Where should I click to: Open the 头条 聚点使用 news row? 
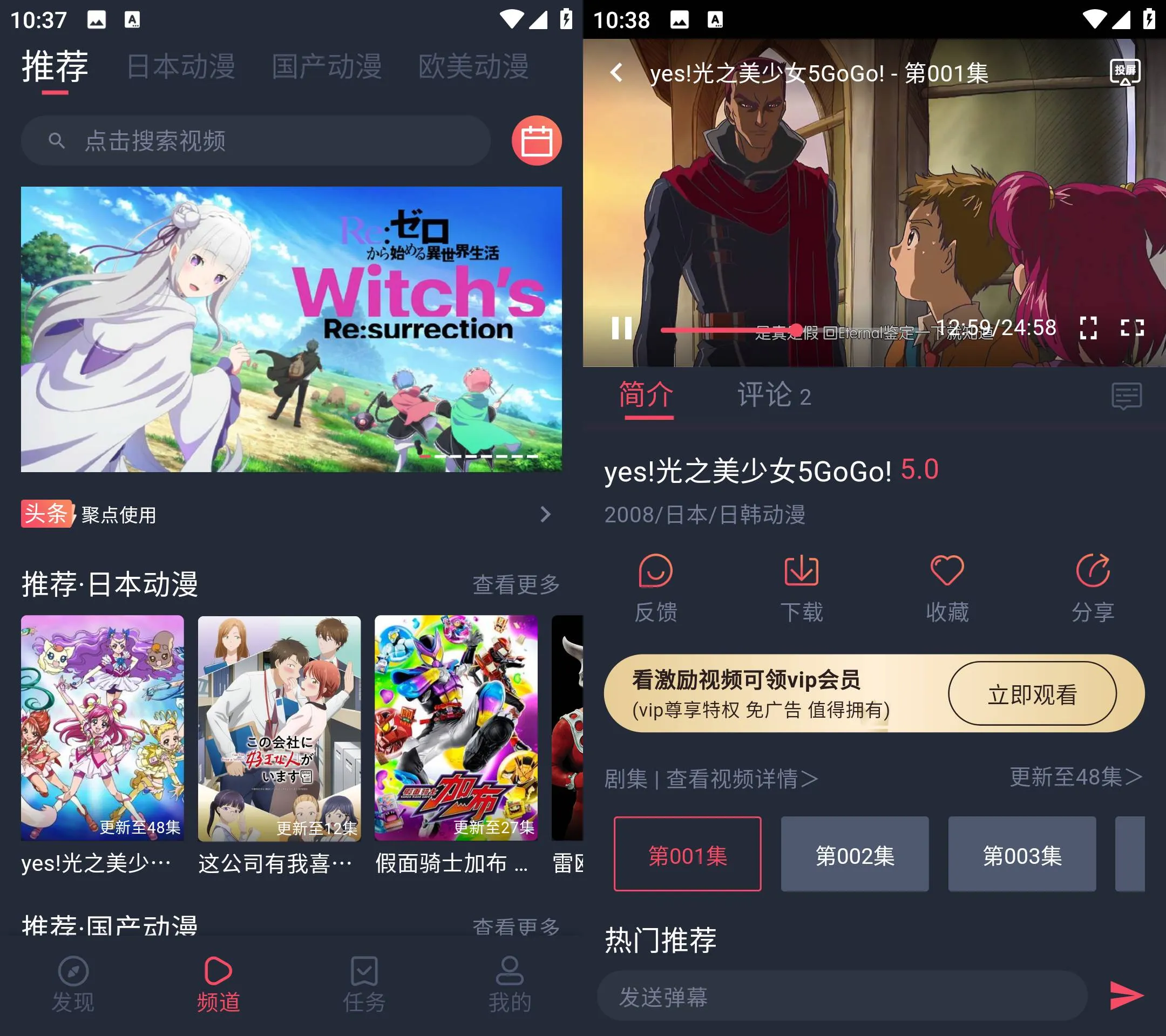click(285, 514)
